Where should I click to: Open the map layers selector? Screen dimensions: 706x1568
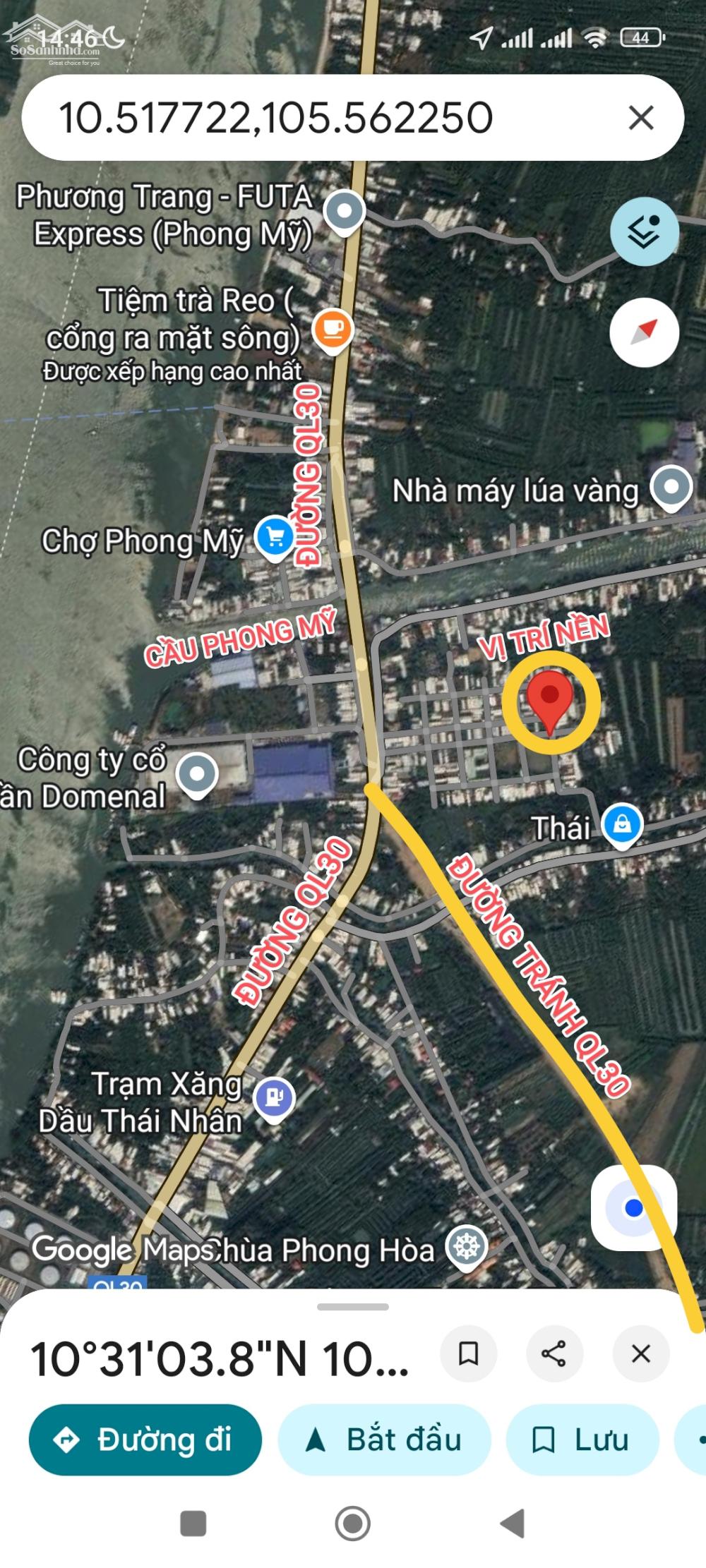point(644,232)
